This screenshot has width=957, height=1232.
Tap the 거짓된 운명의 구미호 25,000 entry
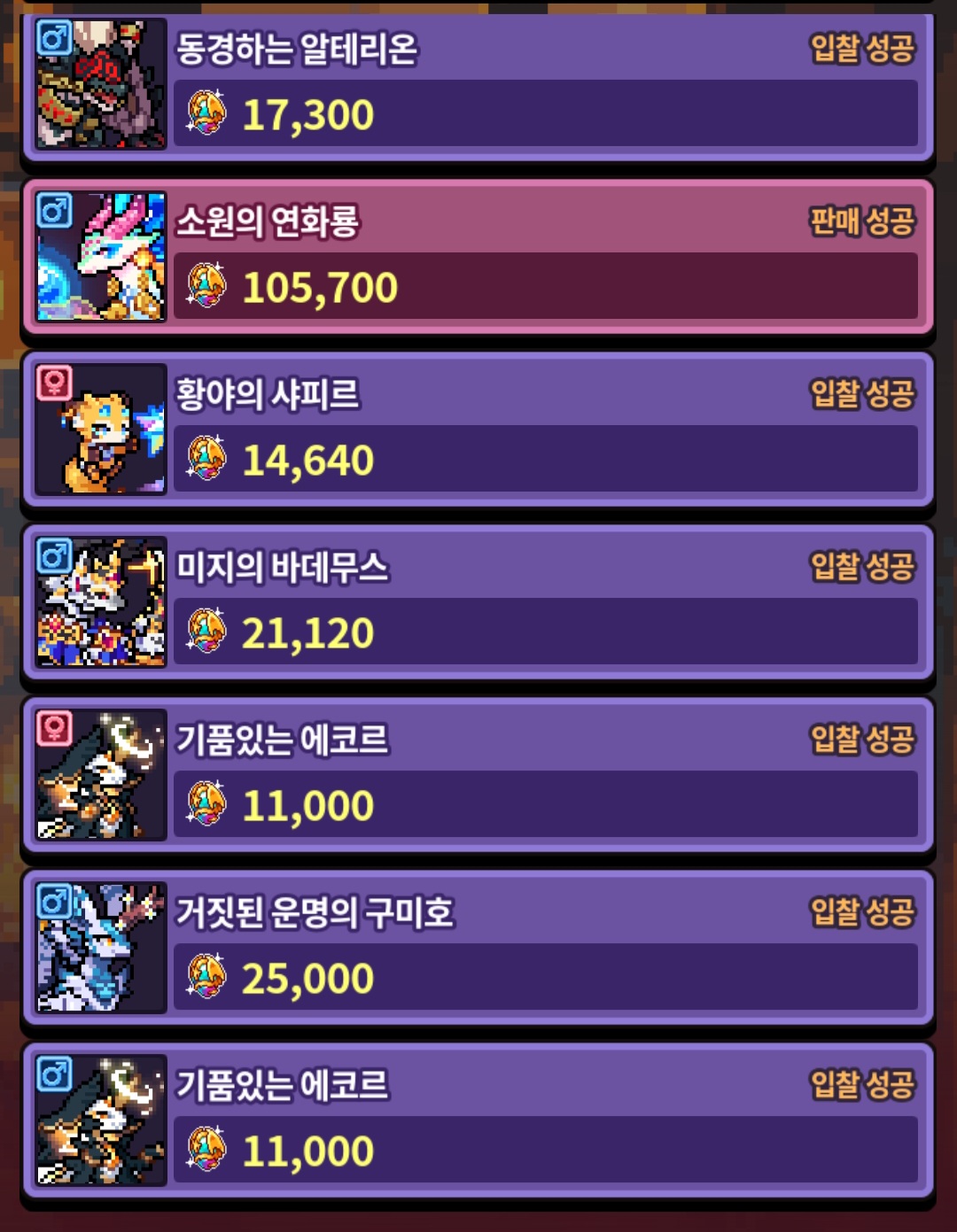pyautogui.click(x=478, y=948)
